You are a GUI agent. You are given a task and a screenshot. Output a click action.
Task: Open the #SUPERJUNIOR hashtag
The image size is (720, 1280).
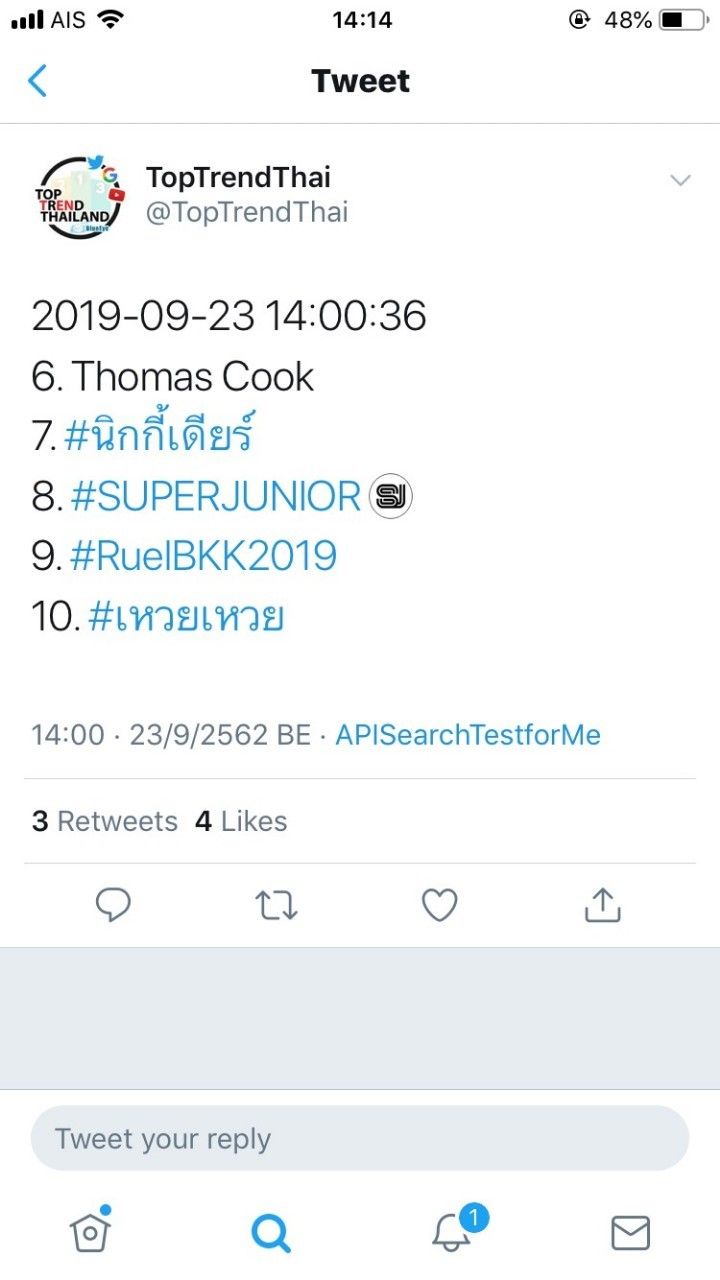click(216, 496)
